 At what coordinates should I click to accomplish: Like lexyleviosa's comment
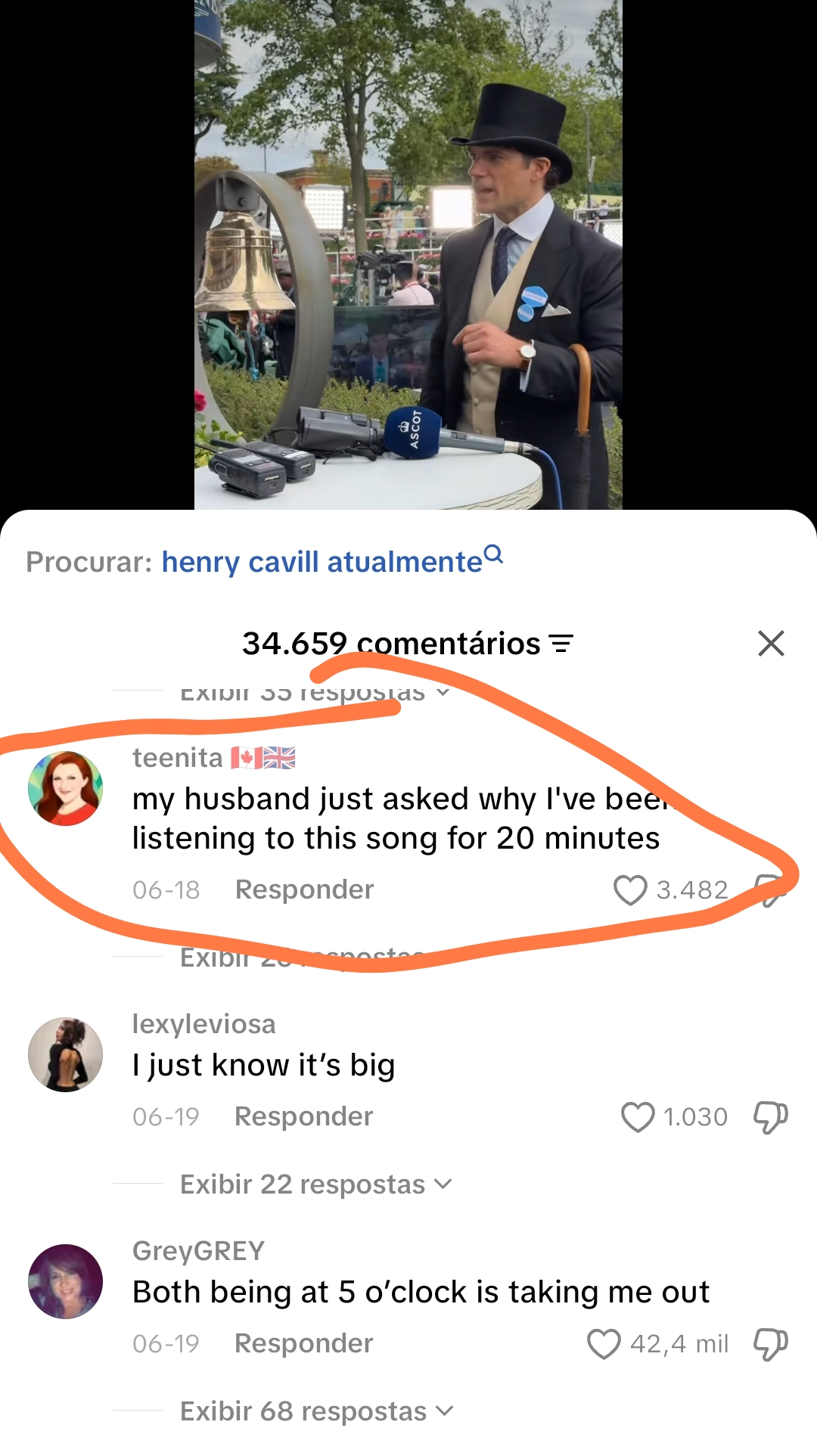[638, 1117]
